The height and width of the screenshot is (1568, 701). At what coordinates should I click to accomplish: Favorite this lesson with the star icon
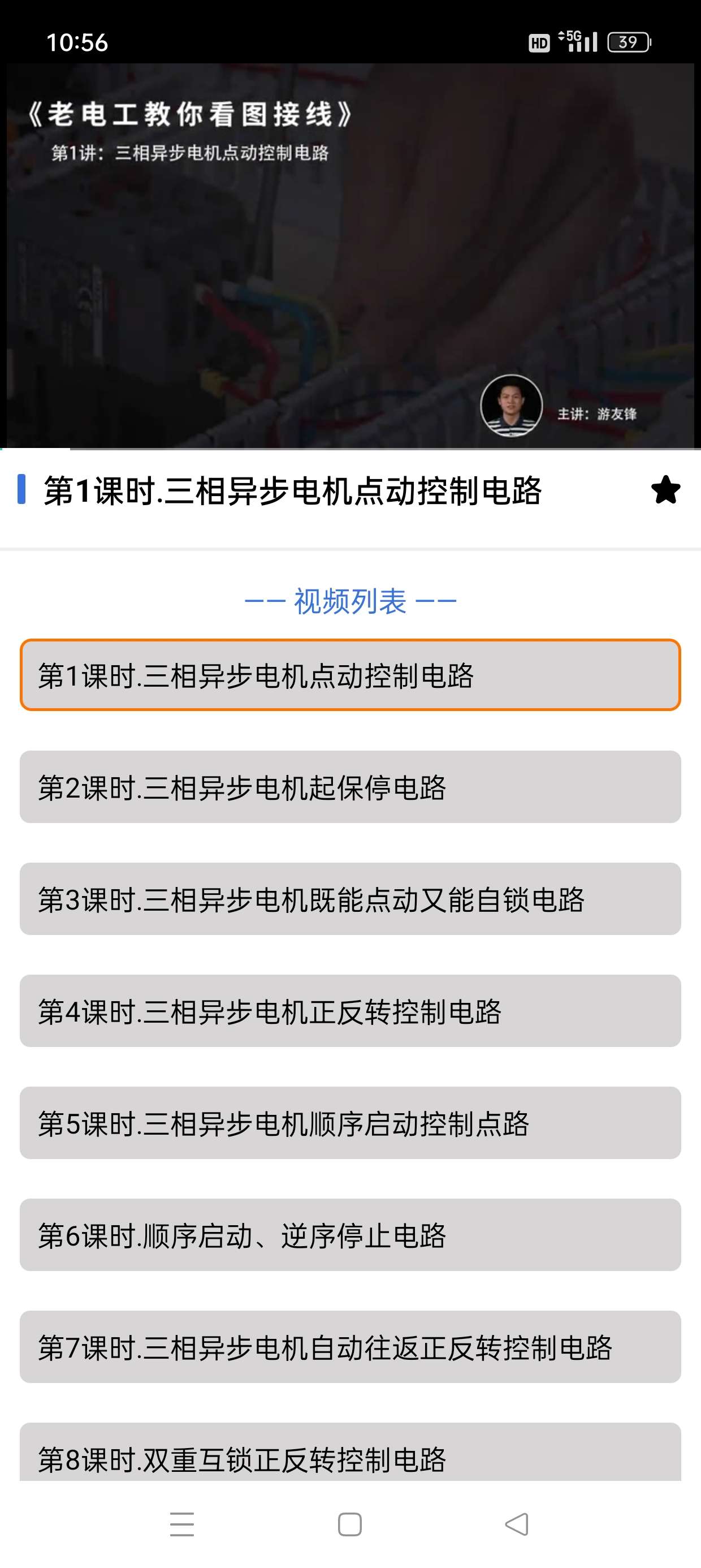pyautogui.click(x=665, y=490)
